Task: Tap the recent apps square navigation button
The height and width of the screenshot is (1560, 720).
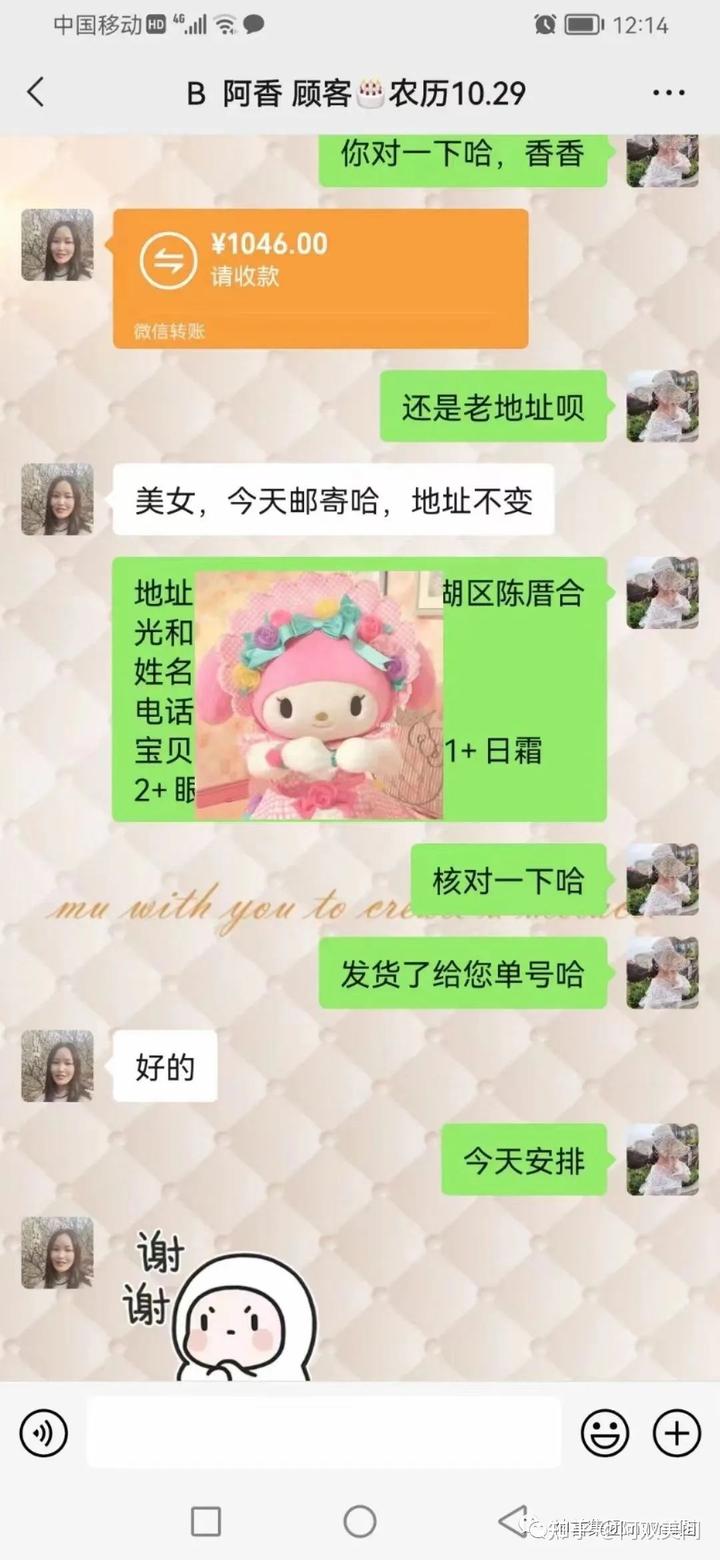Action: click(204, 1522)
